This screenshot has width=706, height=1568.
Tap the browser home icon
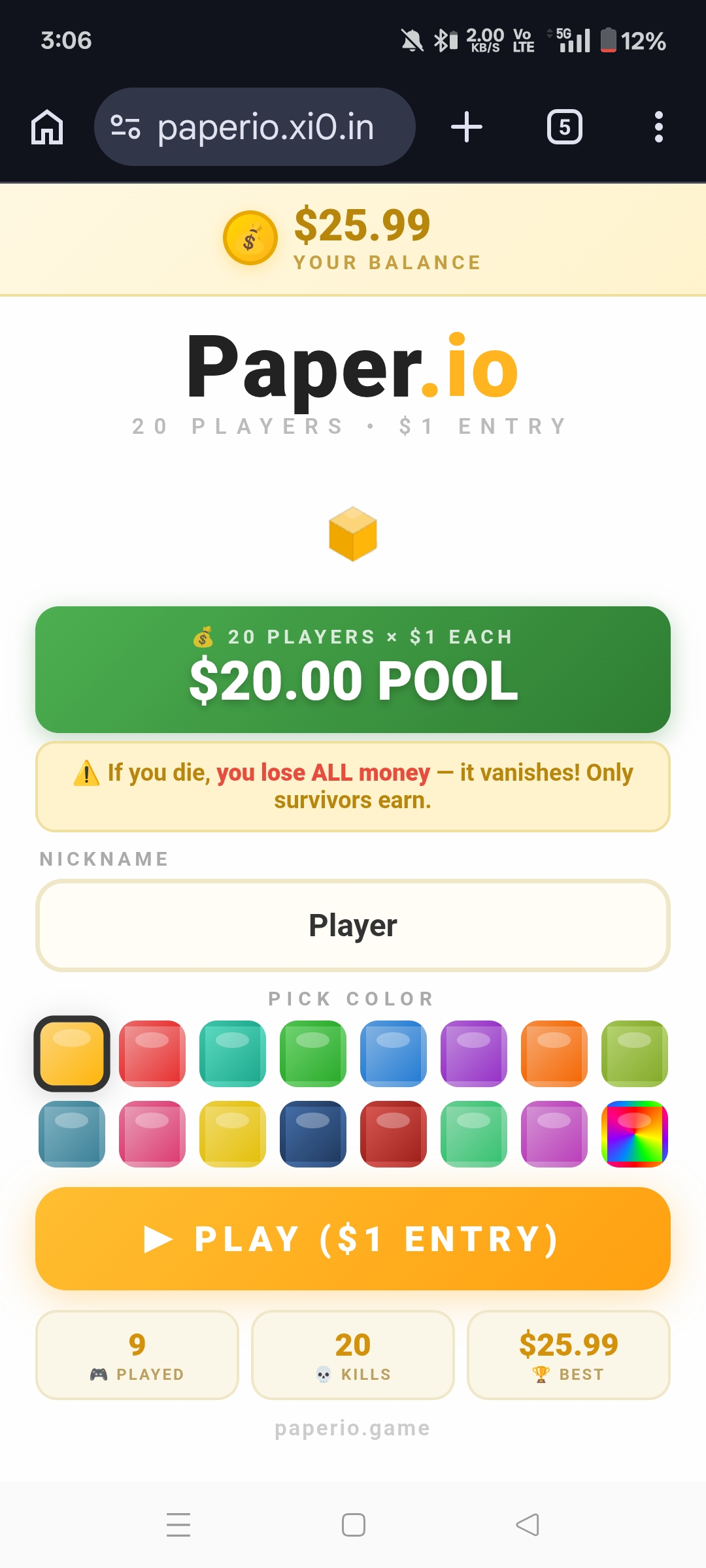(x=47, y=127)
